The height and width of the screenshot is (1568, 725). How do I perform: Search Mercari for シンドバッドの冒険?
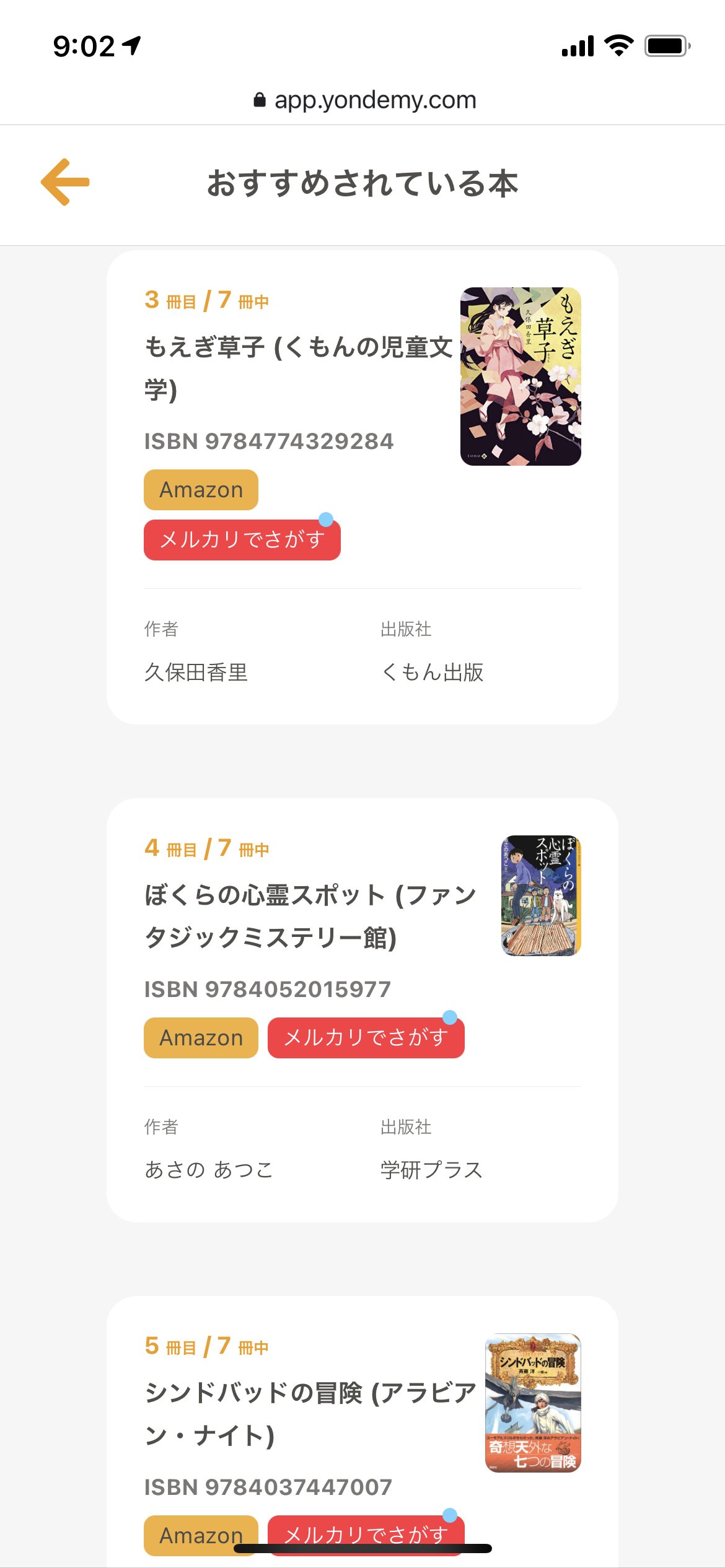coord(366,1530)
